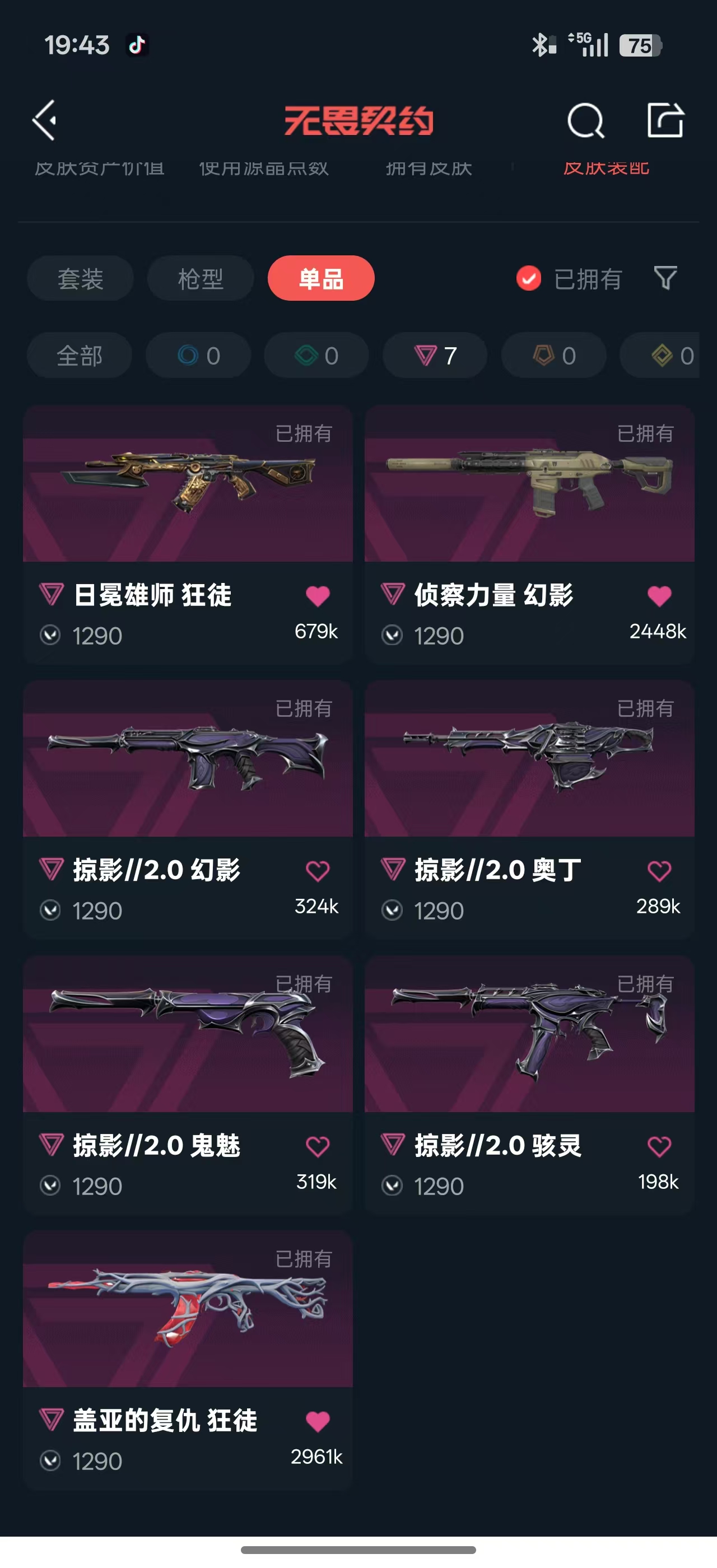Switch to the 拥有皮肤 tab
This screenshot has height=1568, width=717.
tap(429, 169)
